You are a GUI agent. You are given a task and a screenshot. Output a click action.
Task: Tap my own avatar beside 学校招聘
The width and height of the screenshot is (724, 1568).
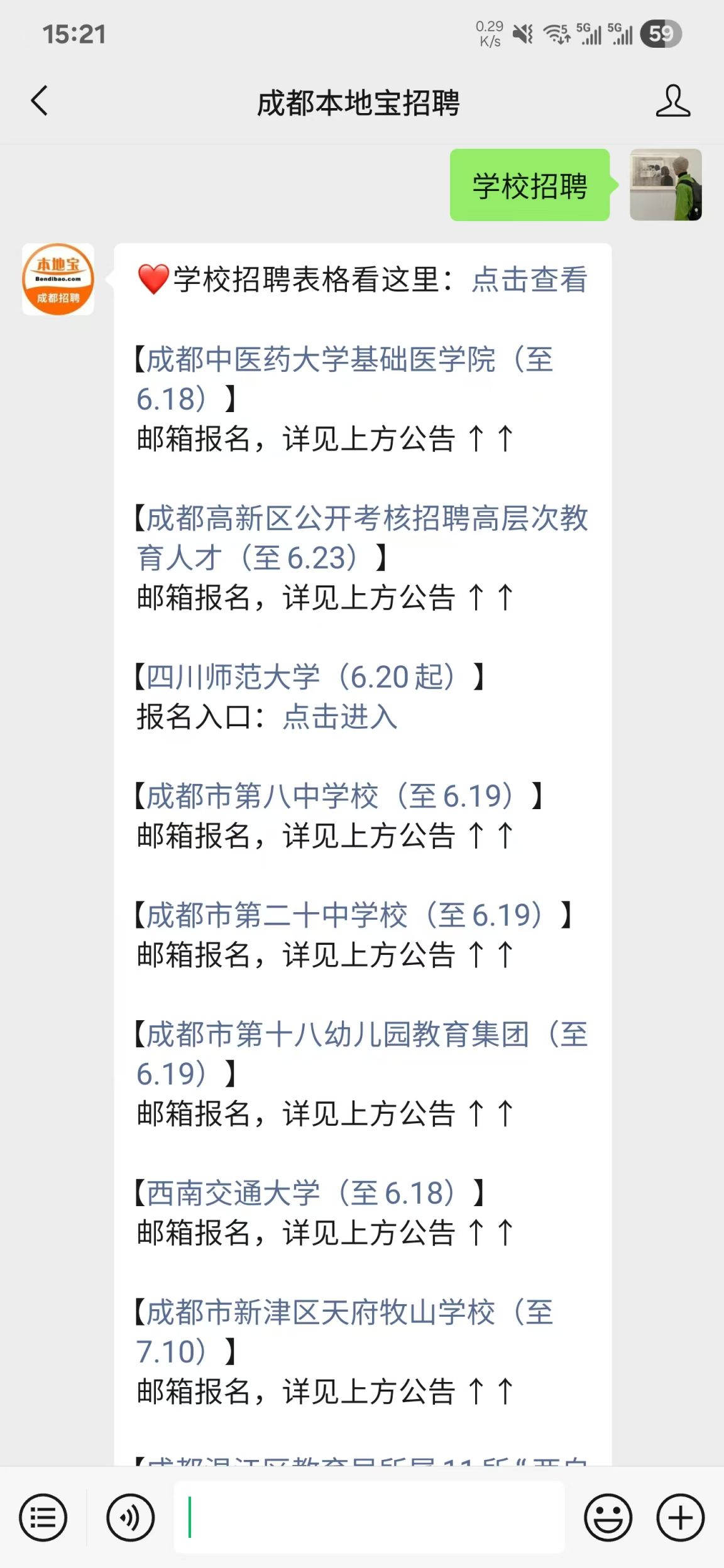[666, 185]
